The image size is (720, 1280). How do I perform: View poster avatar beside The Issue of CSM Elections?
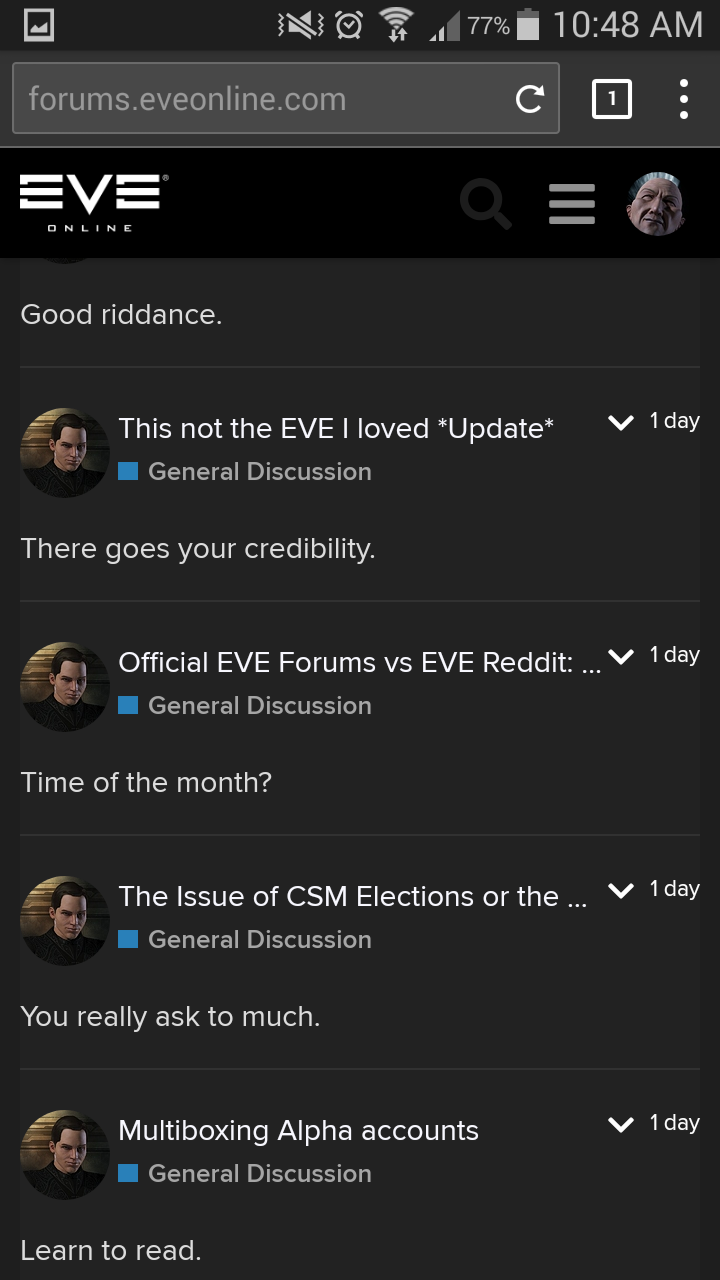click(65, 920)
